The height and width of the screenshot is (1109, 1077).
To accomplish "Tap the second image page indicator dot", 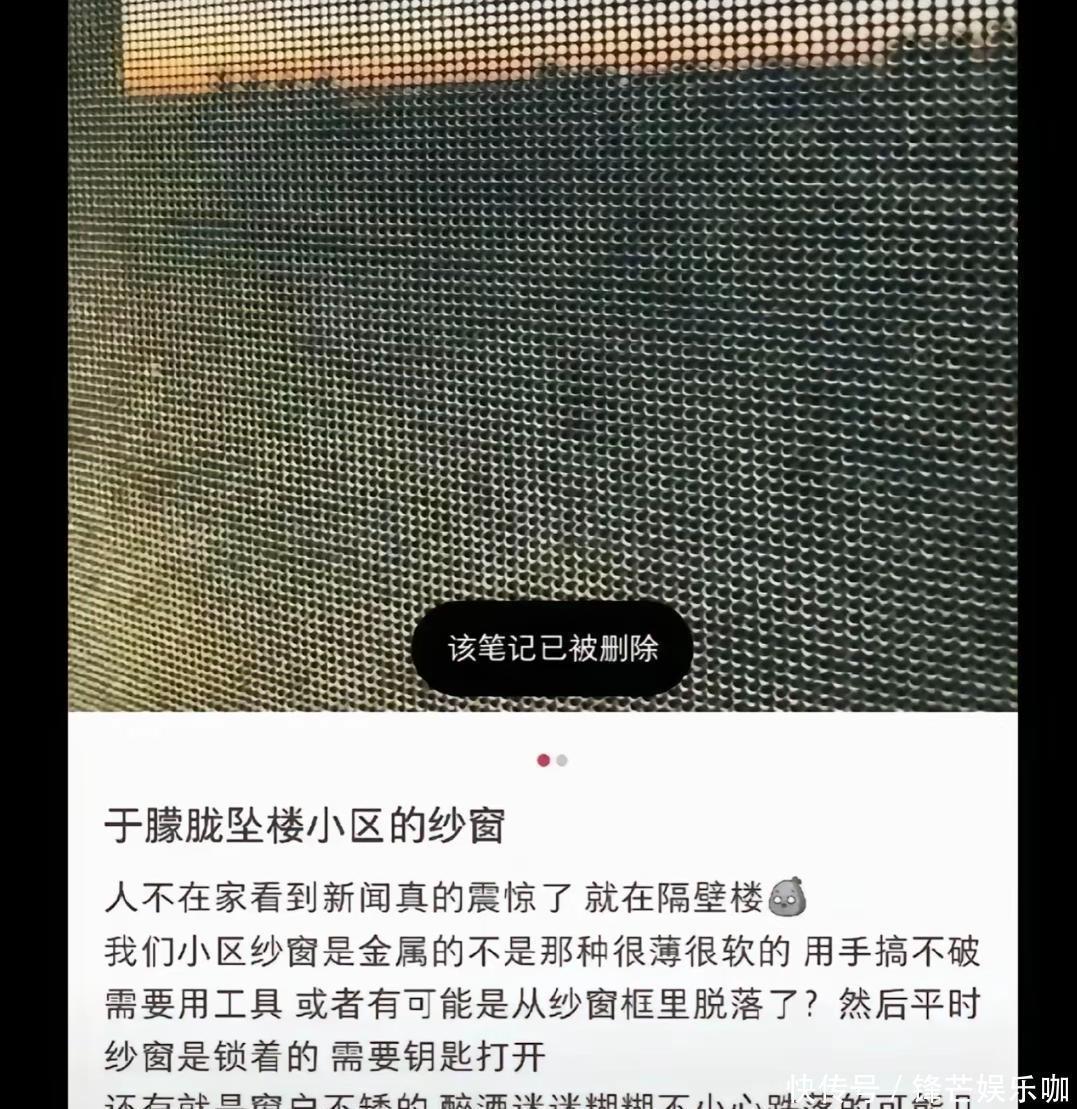I will pos(562,760).
